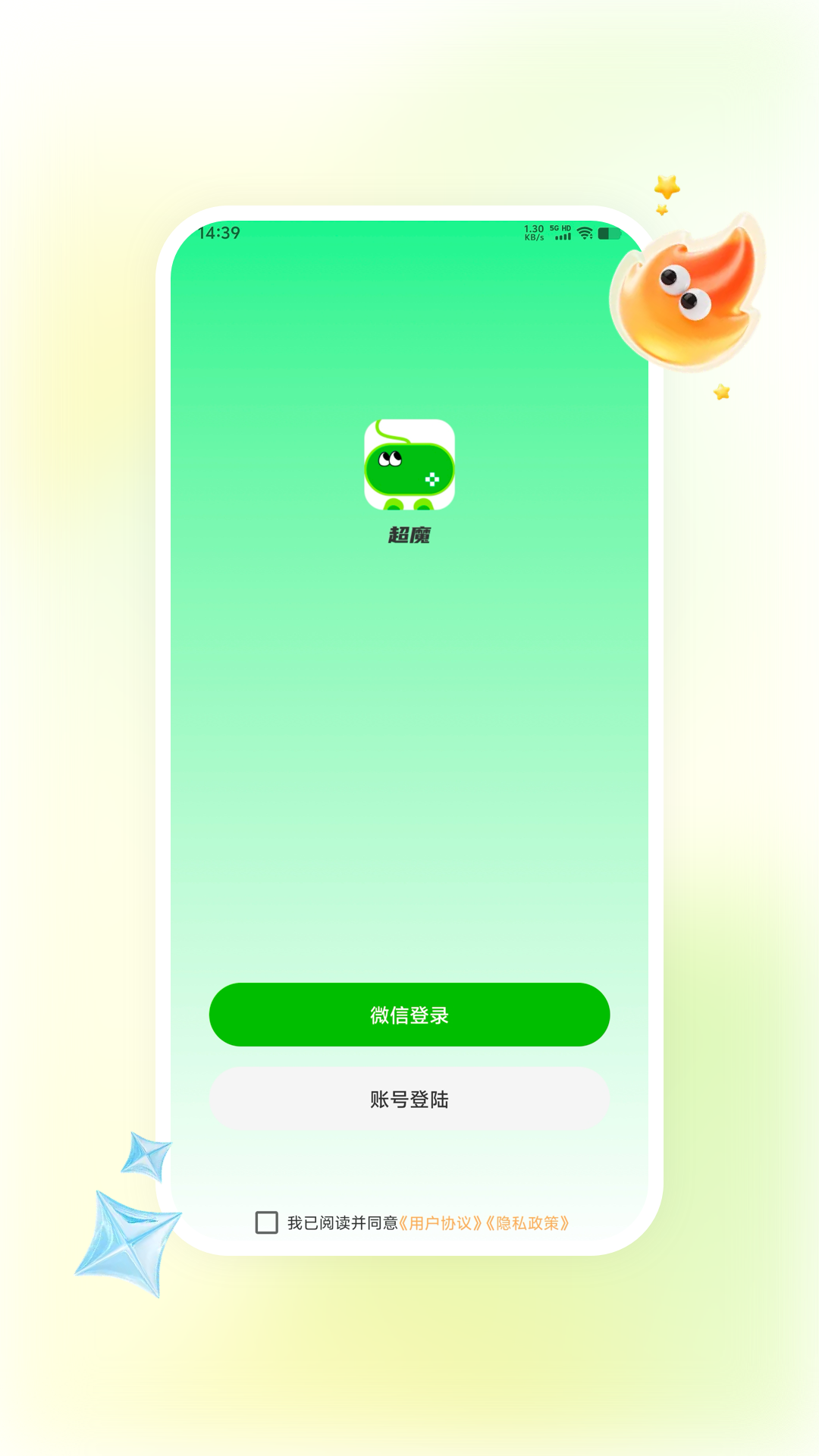819x1456 pixels.
Task: Tap the 超魔 app title text
Action: 409,533
